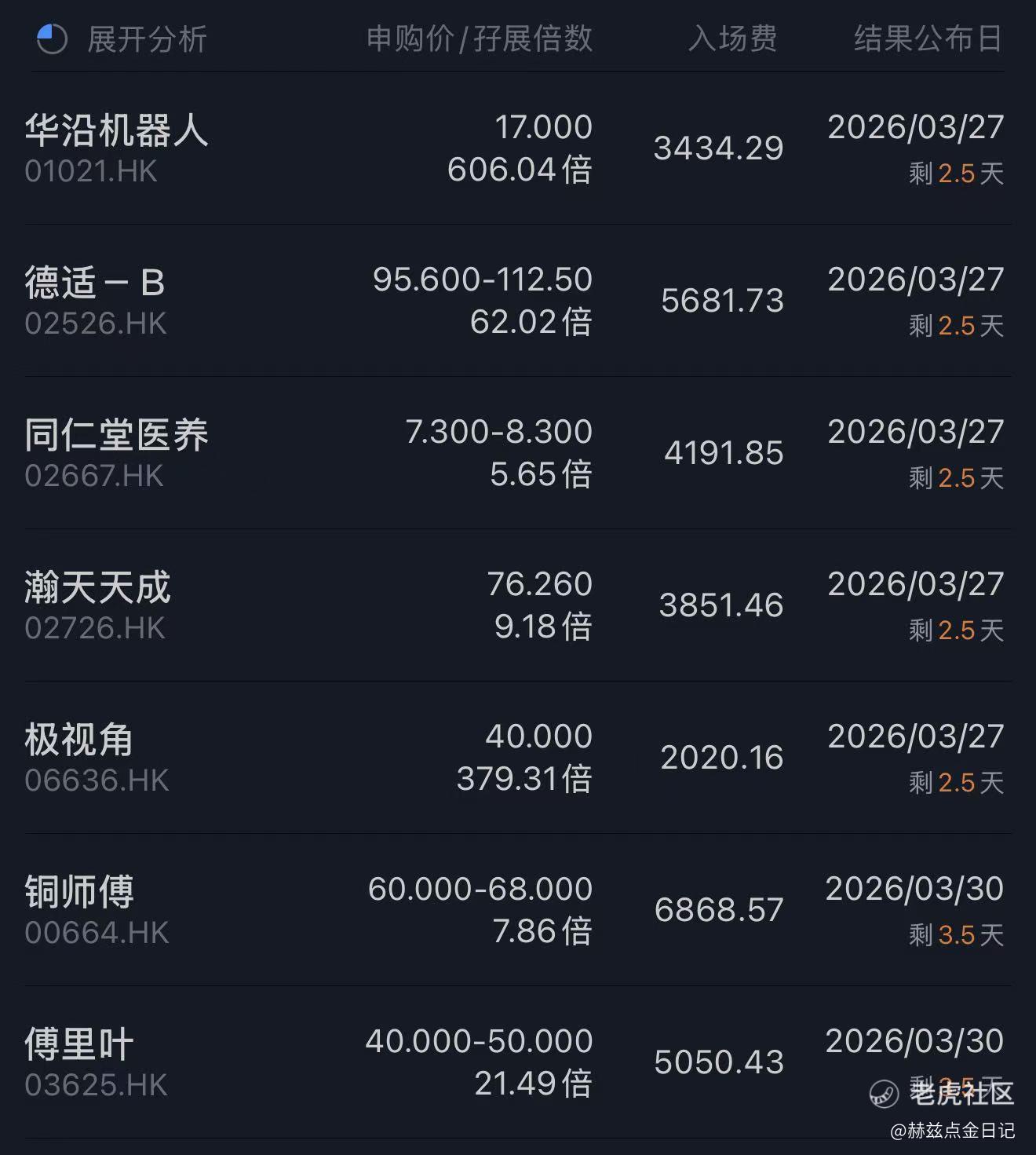Tap the 铜师傅 00664.HK row

pos(518,910)
